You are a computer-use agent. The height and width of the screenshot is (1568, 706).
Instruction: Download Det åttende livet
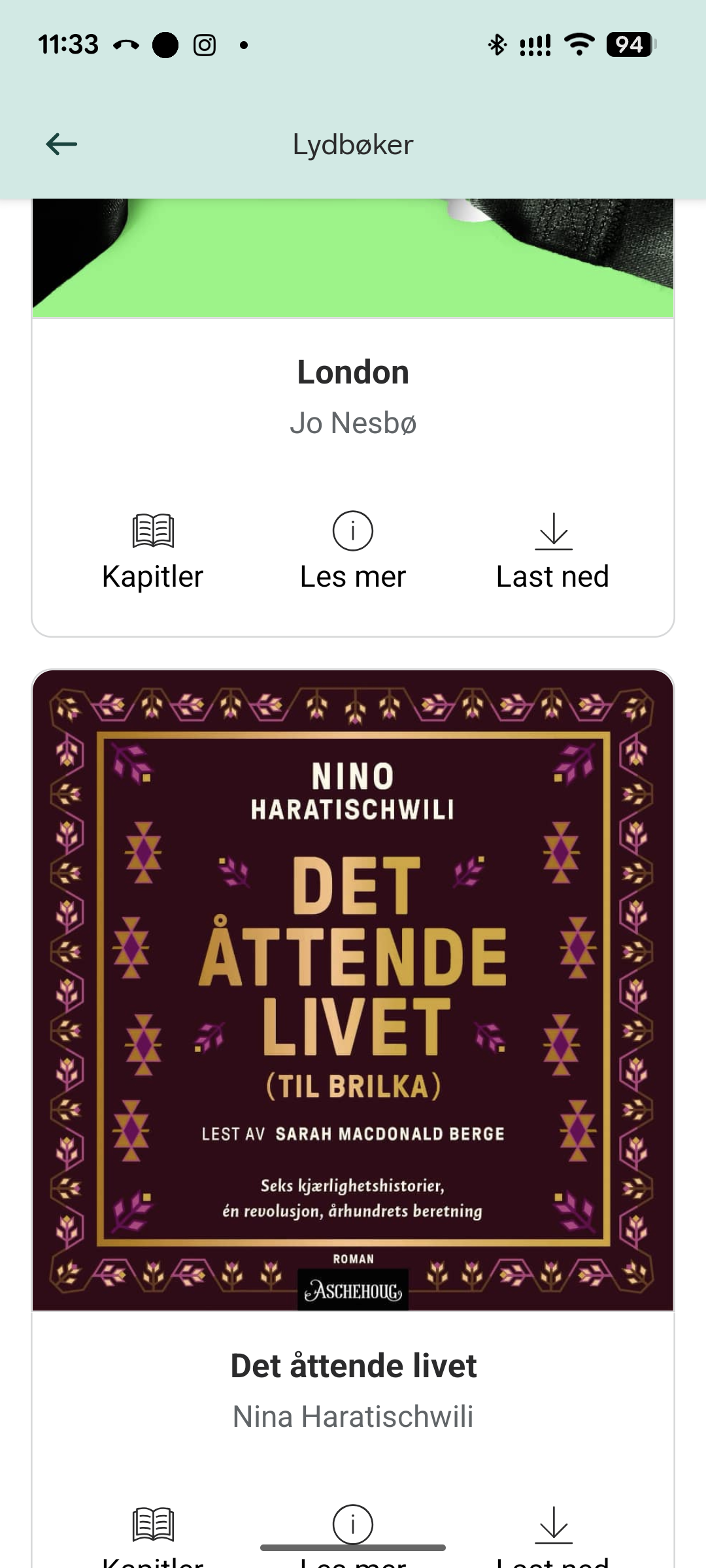[x=553, y=1532]
